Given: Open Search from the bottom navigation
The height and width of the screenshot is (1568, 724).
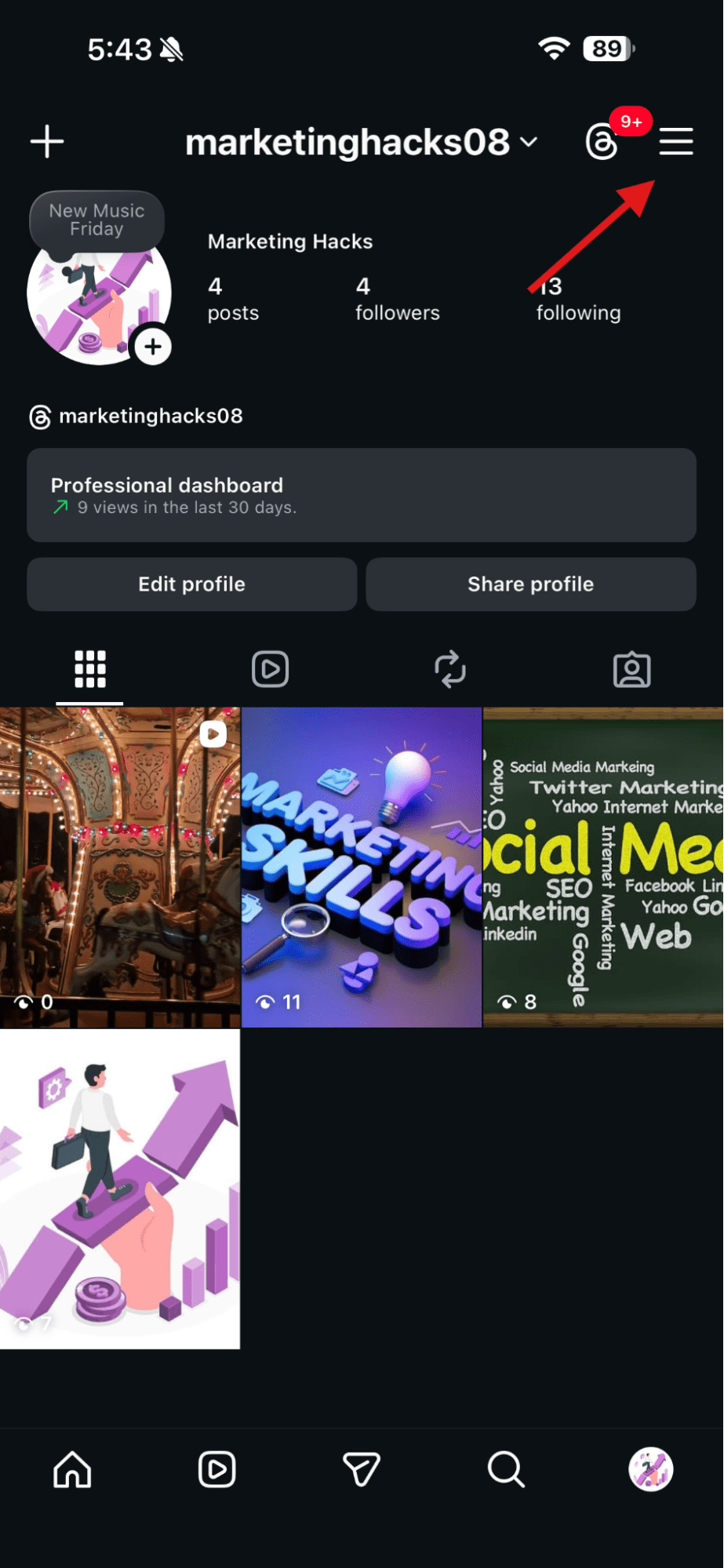Looking at the screenshot, I should click(505, 1471).
